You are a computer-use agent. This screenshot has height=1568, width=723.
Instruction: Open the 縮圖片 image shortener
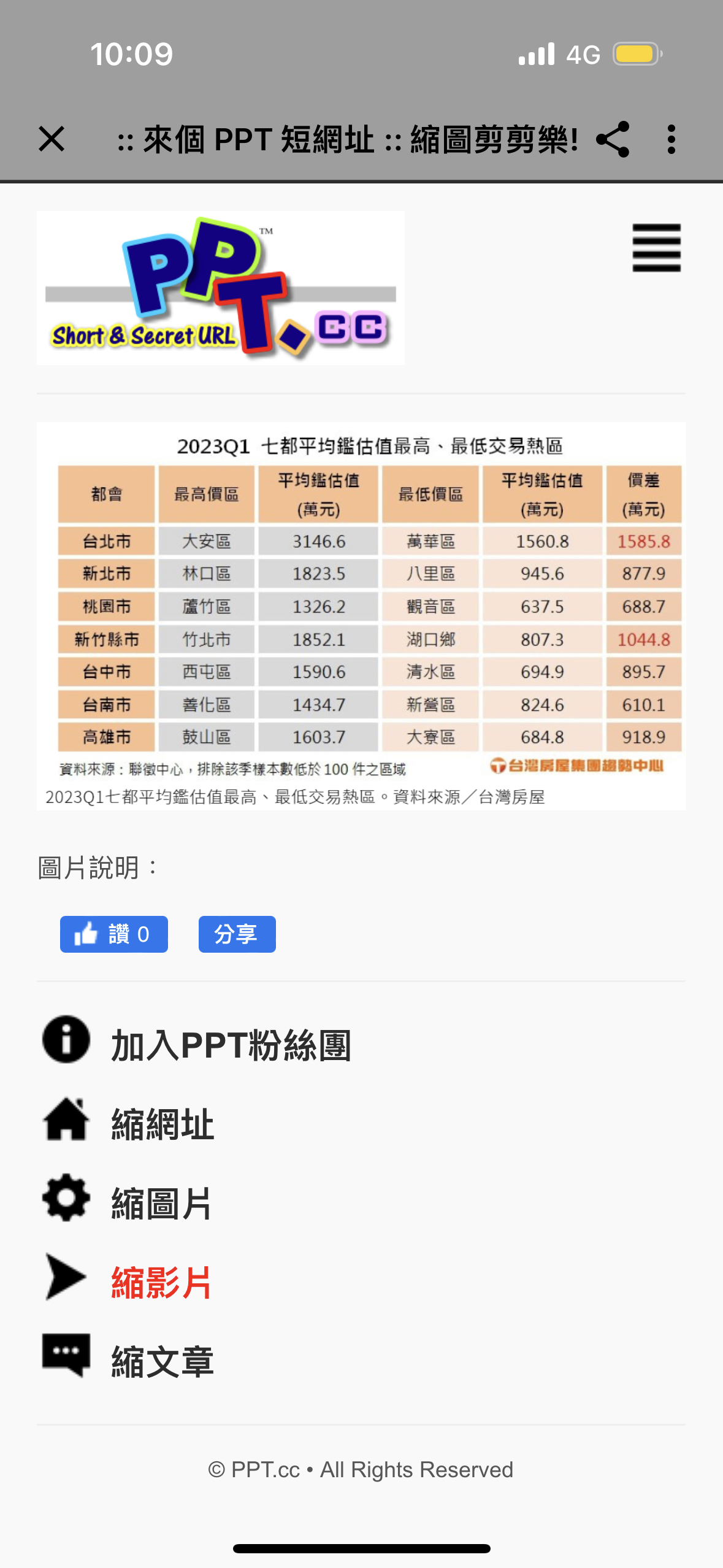coord(161,1203)
